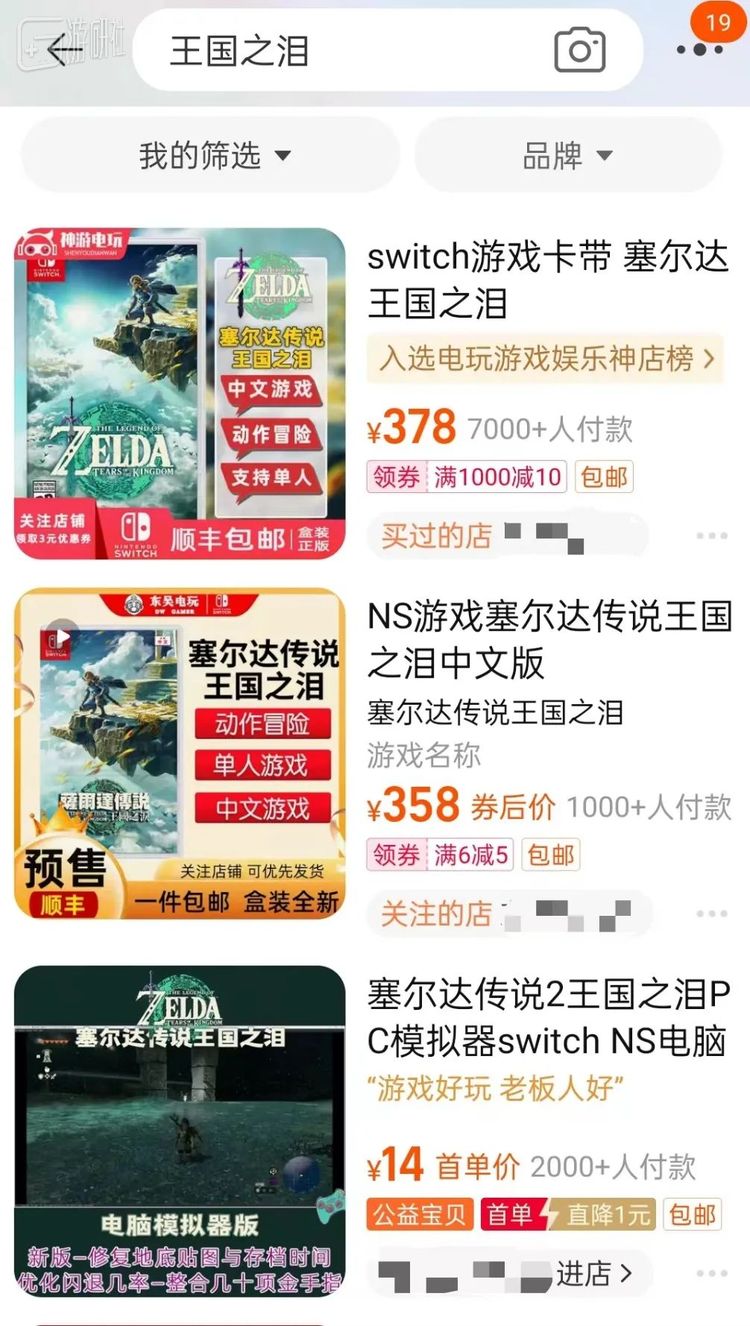The width and height of the screenshot is (750, 1326).
Task: Click the ellipsis beside 关注的店
Action: [x=714, y=913]
